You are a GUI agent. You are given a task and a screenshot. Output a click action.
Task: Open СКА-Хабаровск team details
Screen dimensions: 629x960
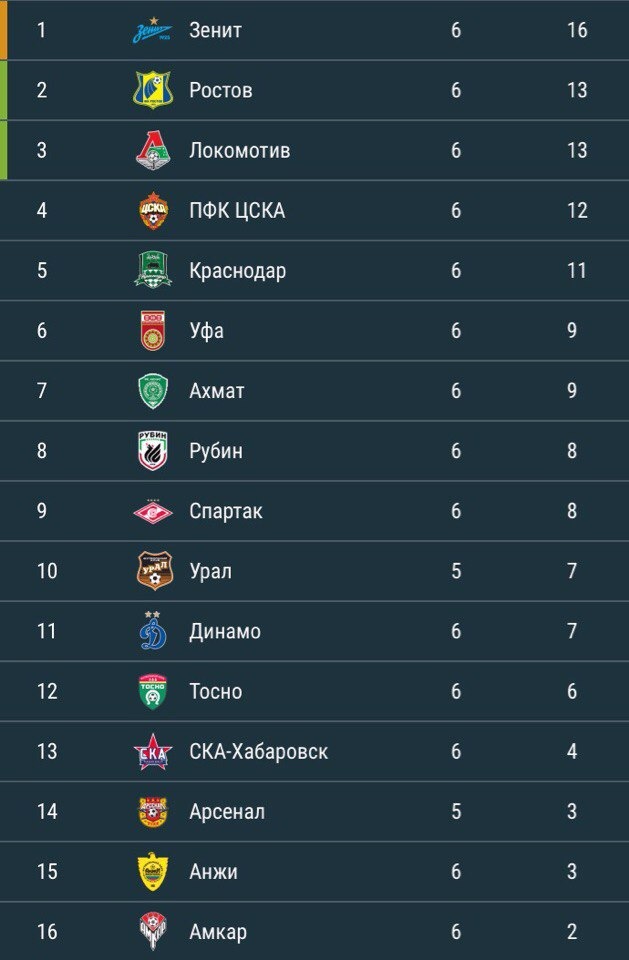point(258,751)
